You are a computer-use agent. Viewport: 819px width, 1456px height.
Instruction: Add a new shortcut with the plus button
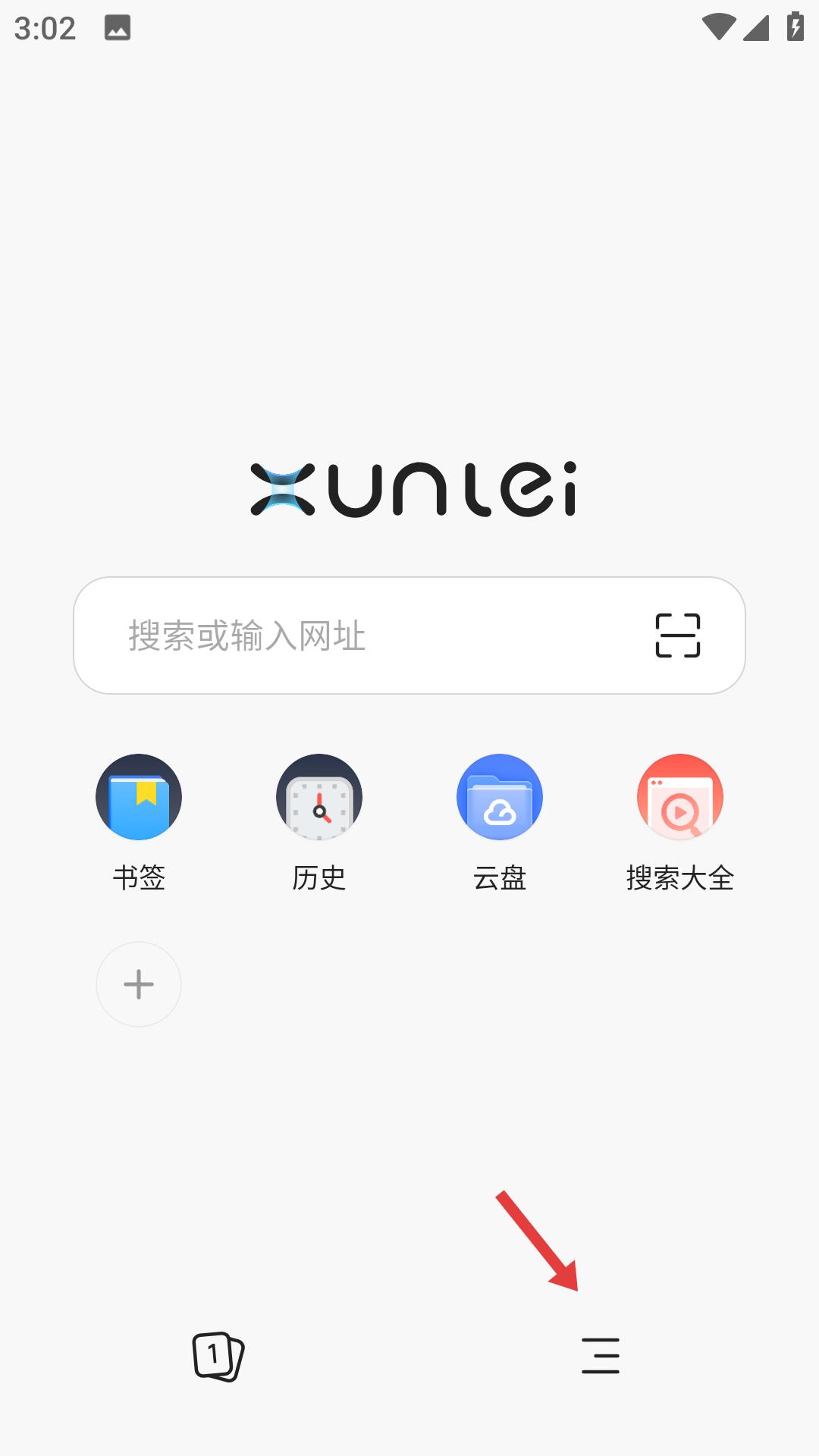pos(139,984)
